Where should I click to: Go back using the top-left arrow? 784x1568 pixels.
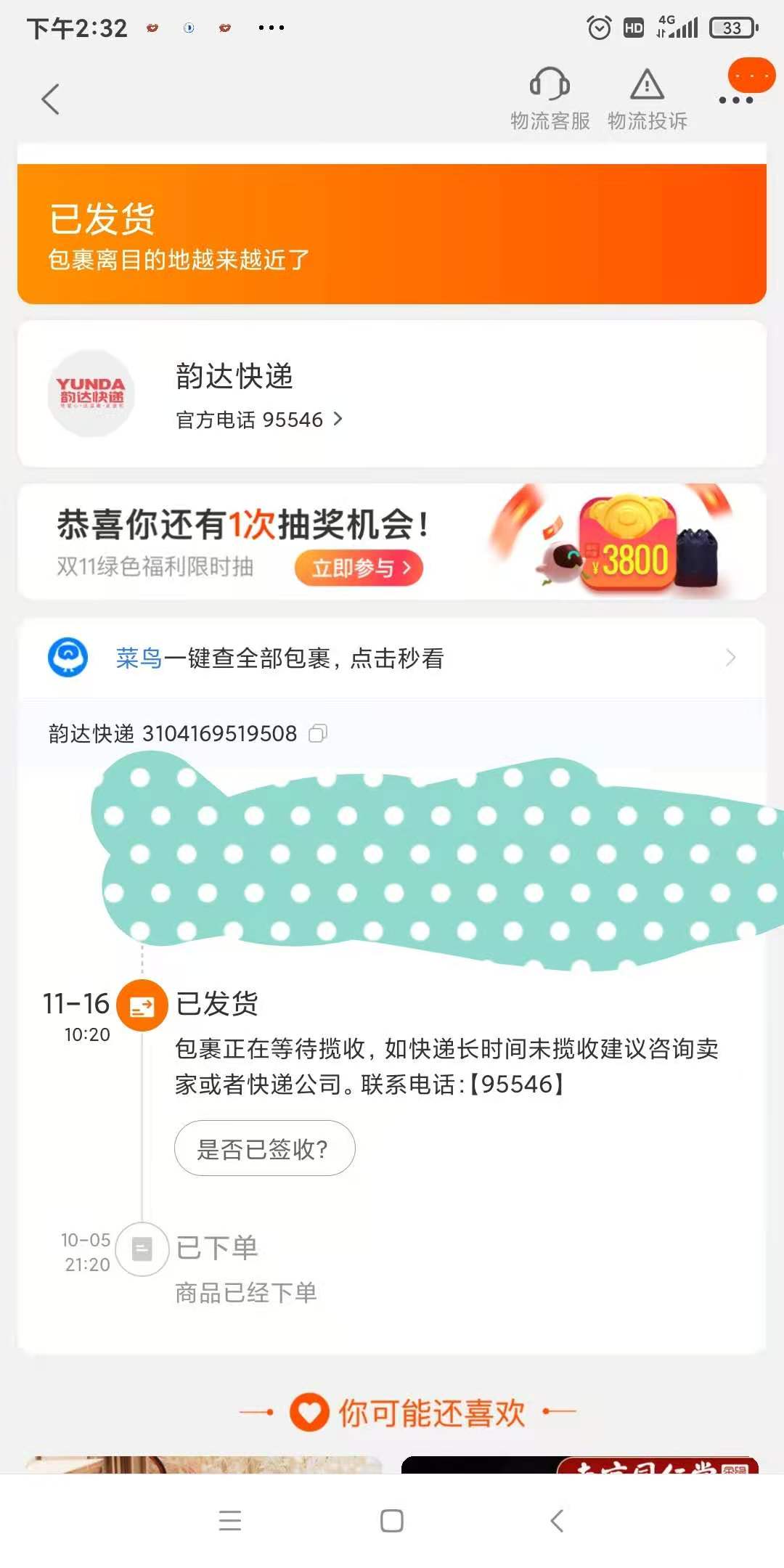pyautogui.click(x=50, y=99)
